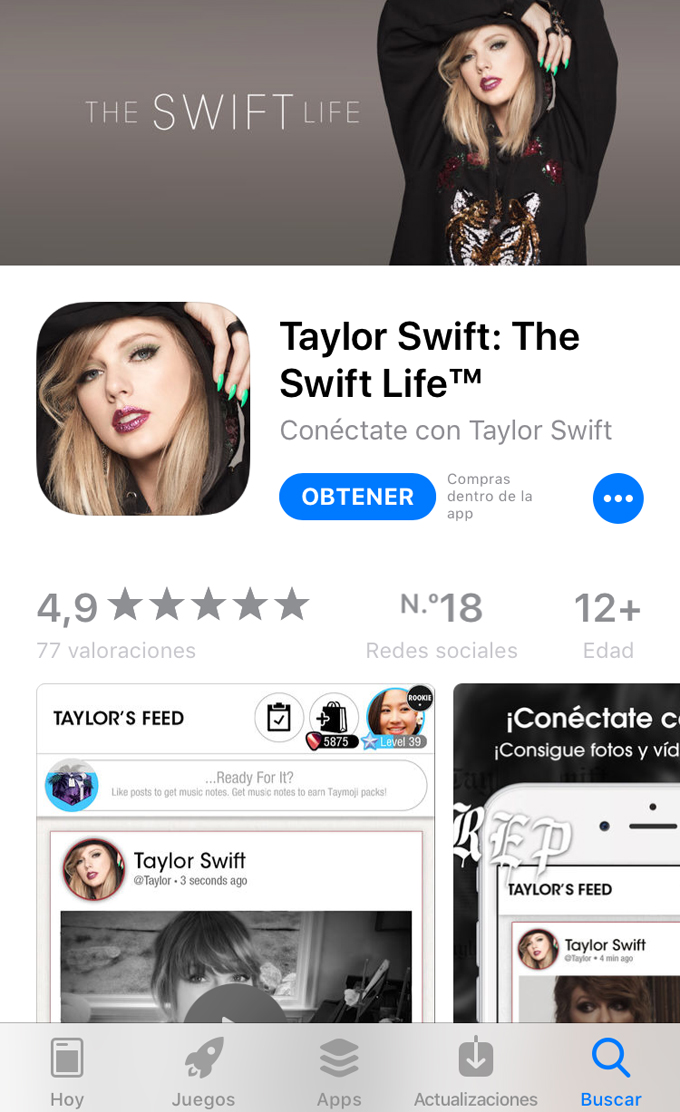This screenshot has height=1112, width=680.
Task: Select the Buscar tab
Action: tap(610, 1071)
